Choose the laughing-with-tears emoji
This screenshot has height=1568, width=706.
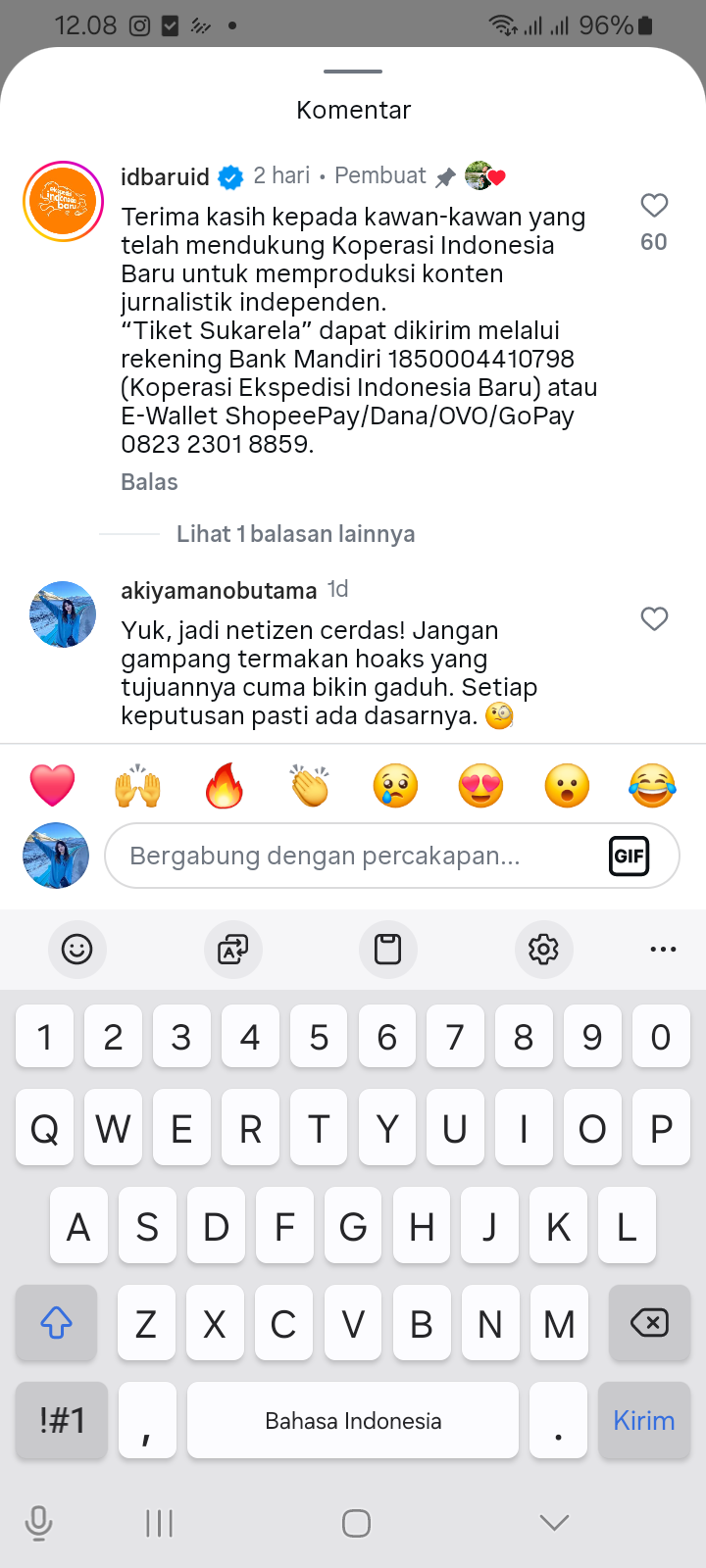point(652,786)
